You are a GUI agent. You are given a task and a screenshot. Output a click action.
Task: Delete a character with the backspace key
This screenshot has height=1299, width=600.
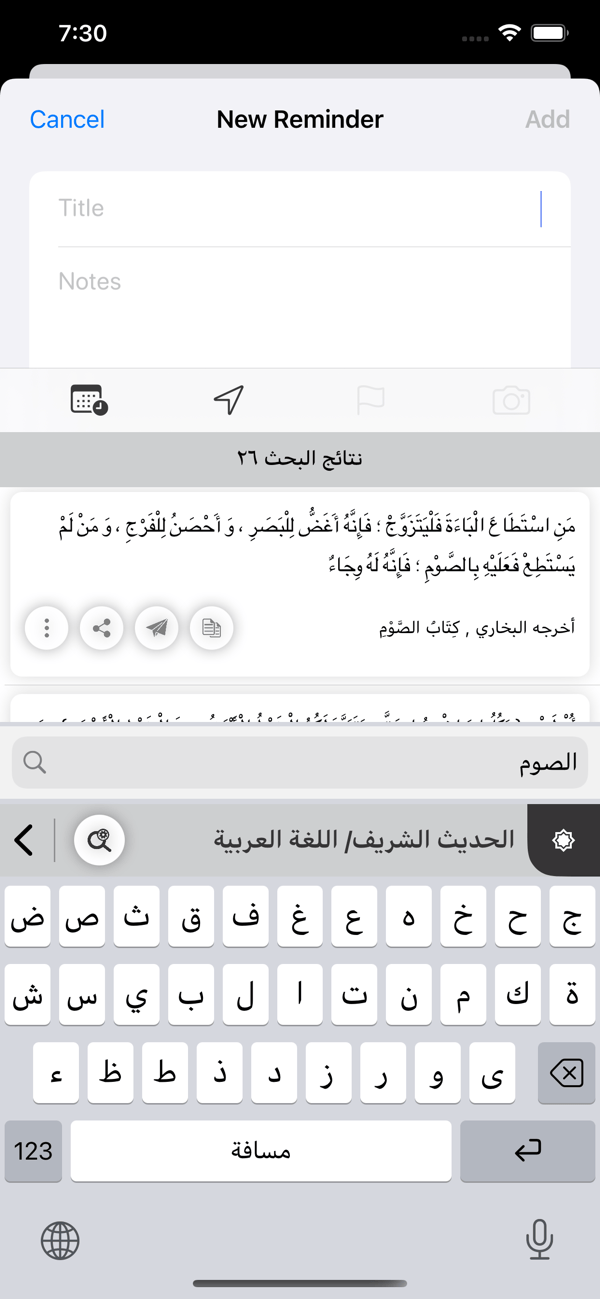(x=566, y=1074)
